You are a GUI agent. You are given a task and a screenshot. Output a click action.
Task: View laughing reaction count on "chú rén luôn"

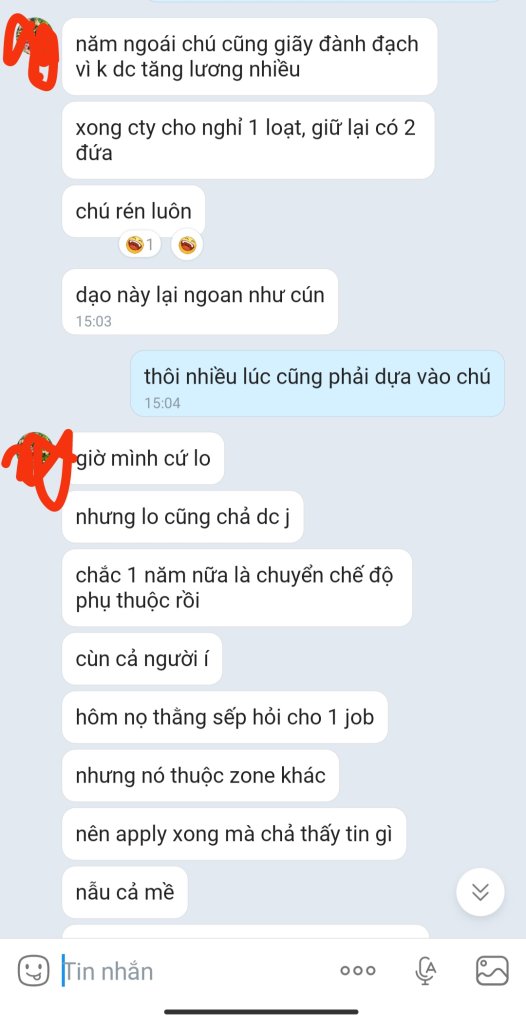click(x=140, y=245)
